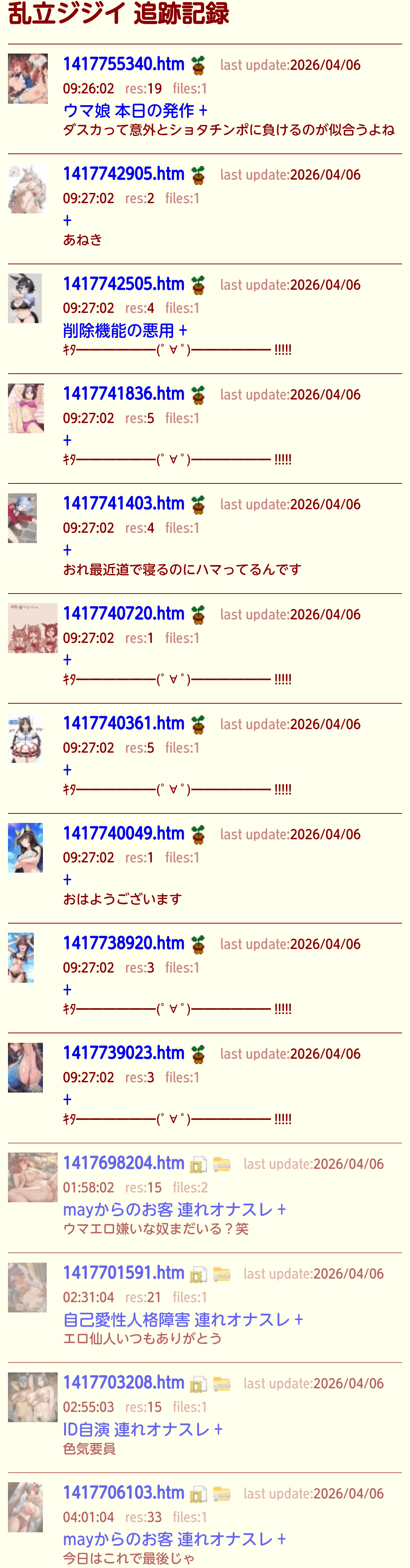Open the 1417740049.htm thread link
This screenshot has width=410, height=1568.
point(123,833)
